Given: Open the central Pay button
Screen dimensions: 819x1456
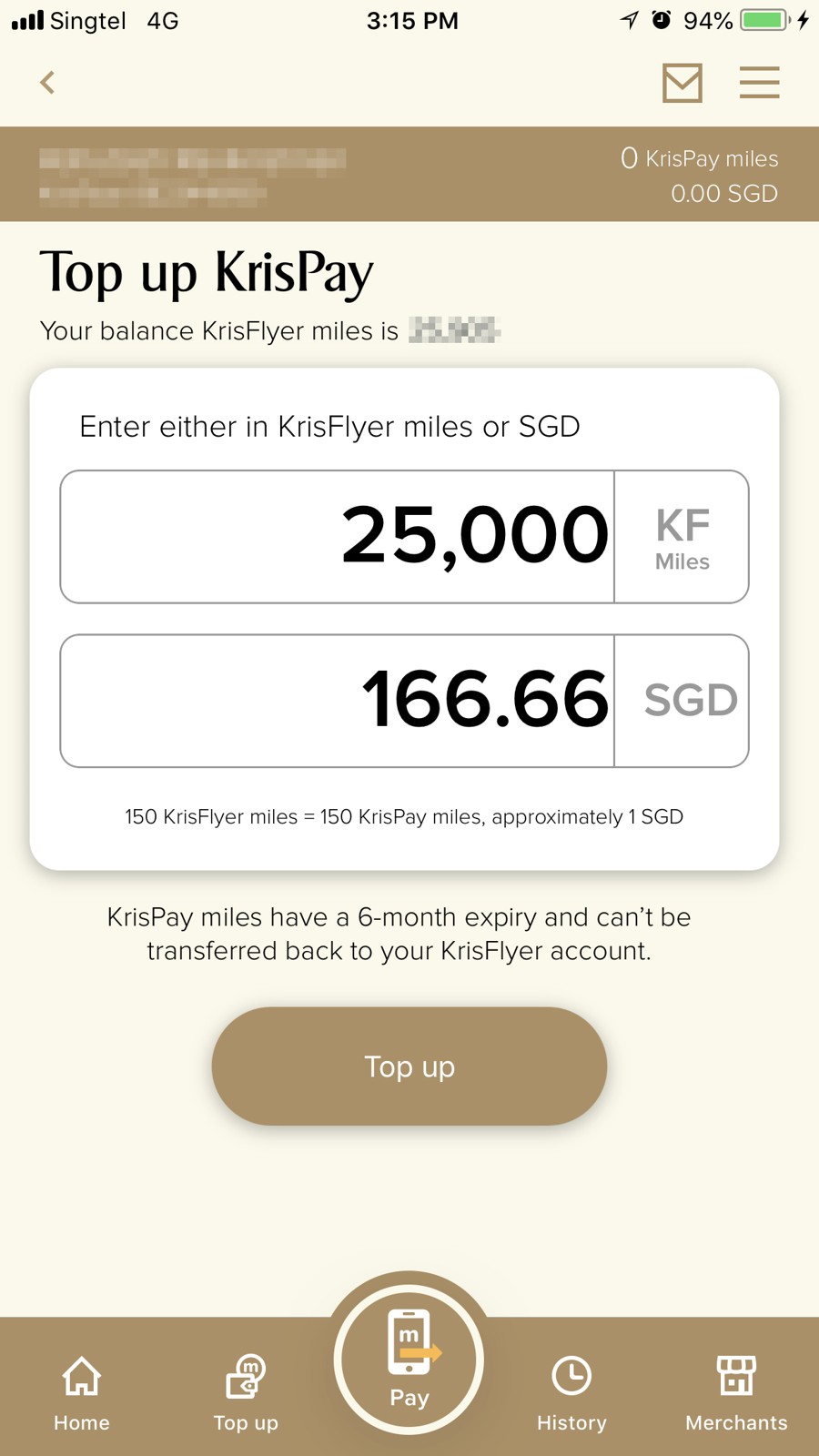Looking at the screenshot, I should pos(409,1358).
